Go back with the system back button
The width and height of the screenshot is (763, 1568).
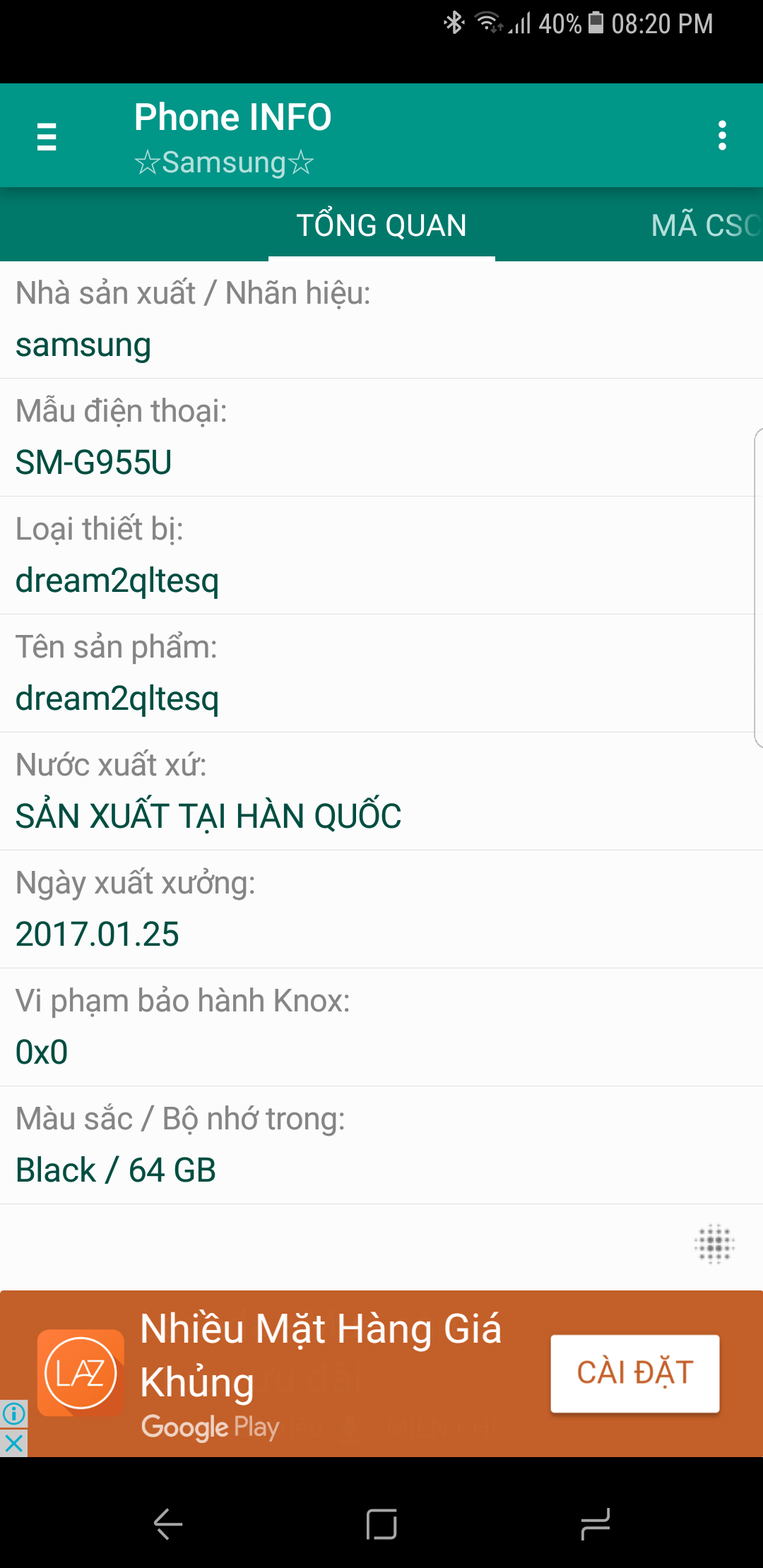pos(168,1524)
